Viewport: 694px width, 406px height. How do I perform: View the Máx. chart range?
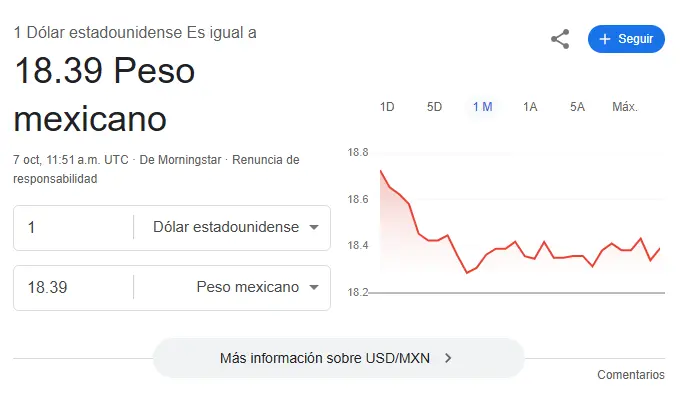tap(625, 107)
